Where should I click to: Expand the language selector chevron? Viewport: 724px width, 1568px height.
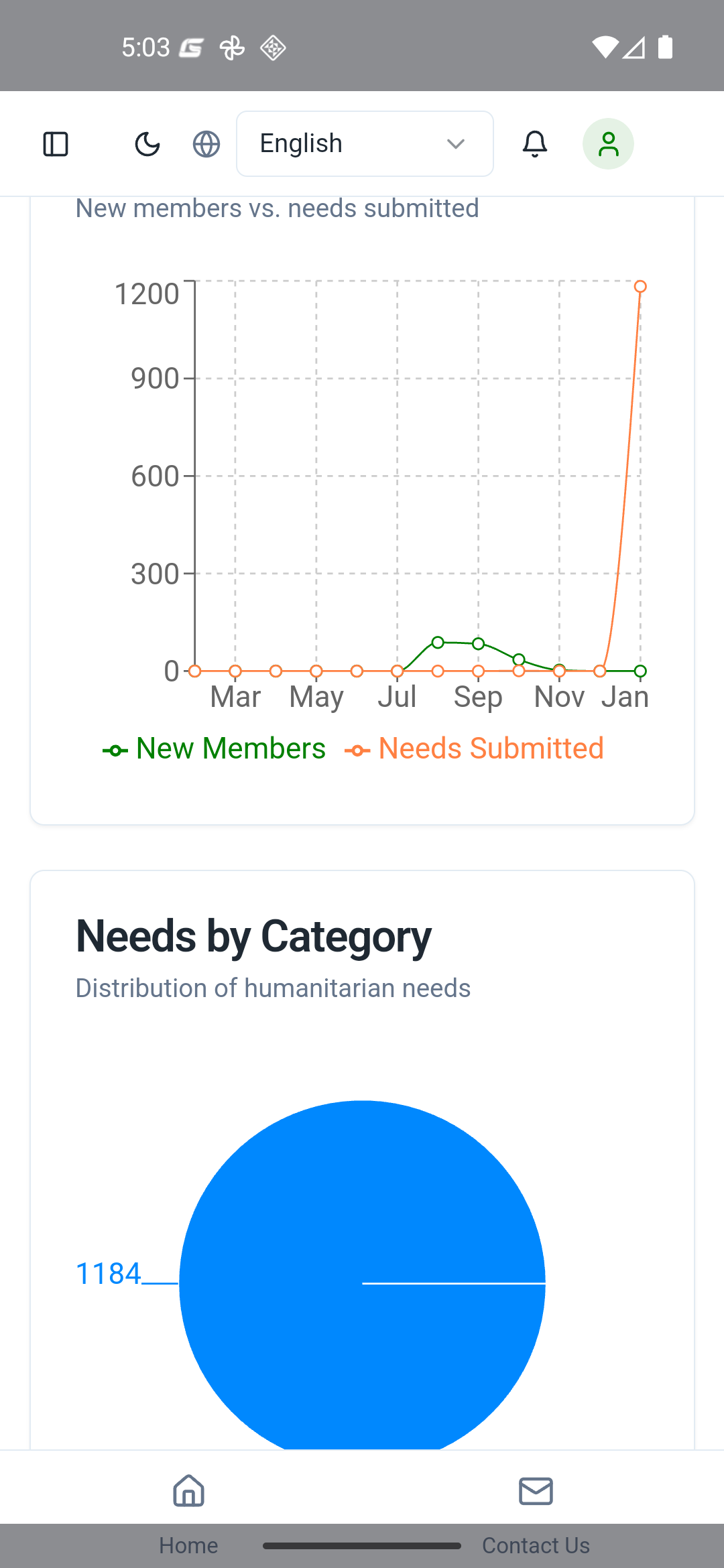pyautogui.click(x=455, y=143)
